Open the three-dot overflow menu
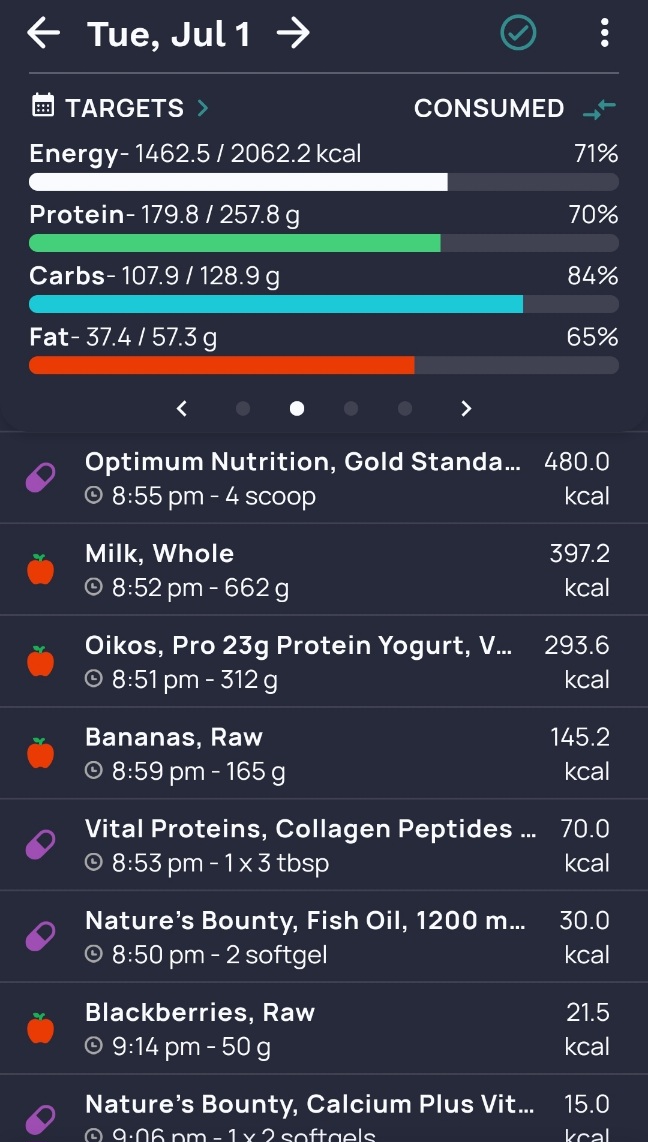Screen dimensions: 648x1142 click(x=604, y=34)
